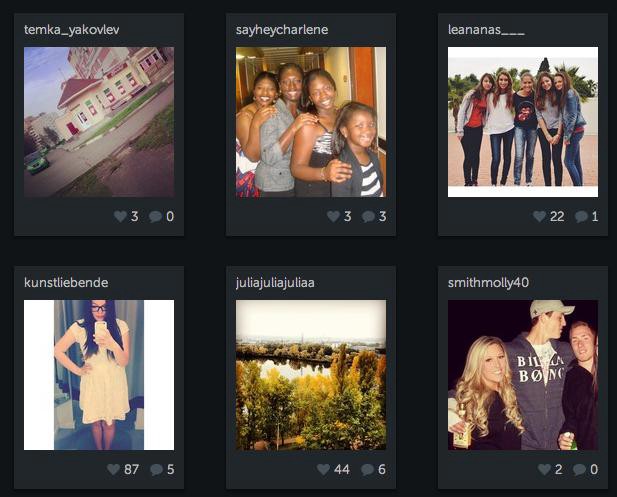Visit smithmolly40's profile via username
The width and height of the screenshot is (617, 497).
pos(488,283)
